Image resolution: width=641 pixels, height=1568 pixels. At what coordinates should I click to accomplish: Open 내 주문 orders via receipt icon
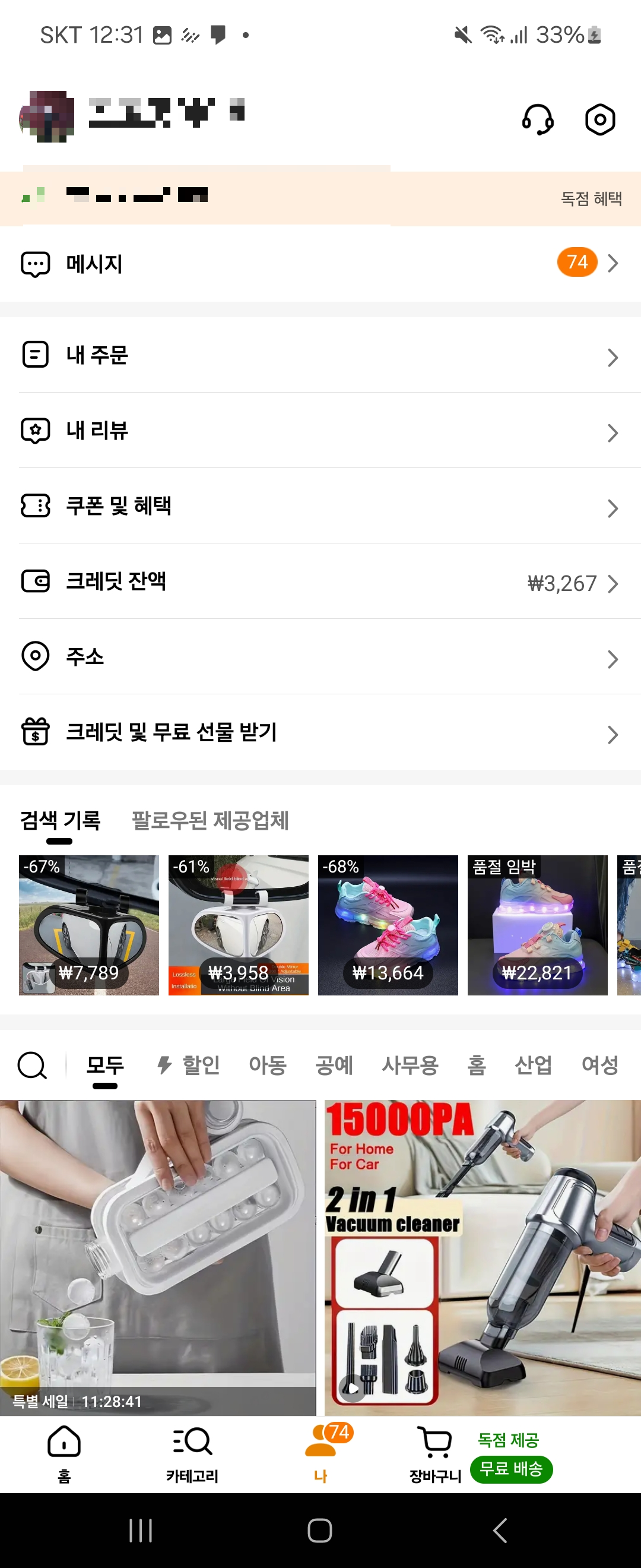[320, 356]
